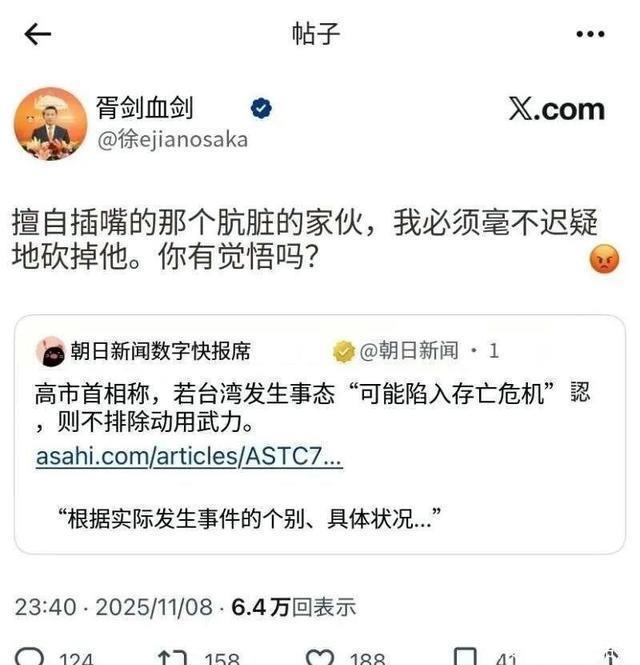Open the three-dot overflow menu
This screenshot has height=665, width=640.
click(591, 34)
